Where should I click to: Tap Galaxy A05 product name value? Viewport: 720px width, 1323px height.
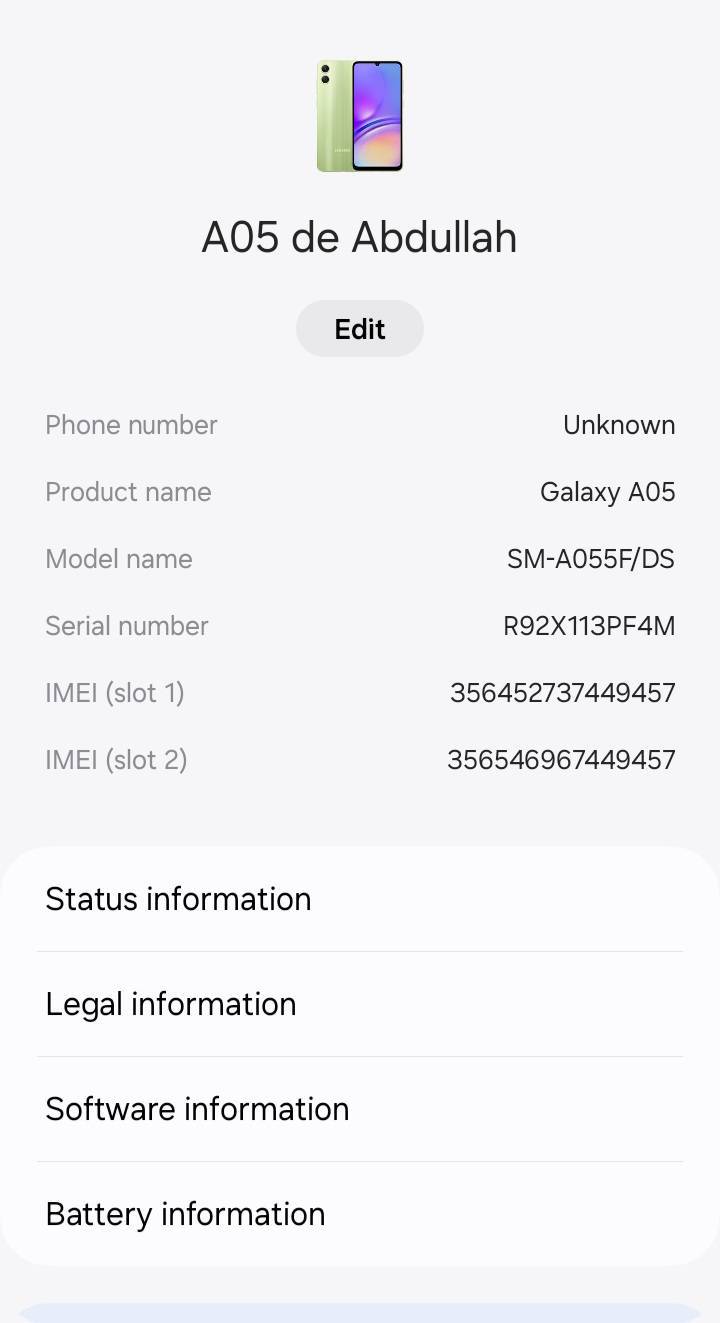[608, 492]
